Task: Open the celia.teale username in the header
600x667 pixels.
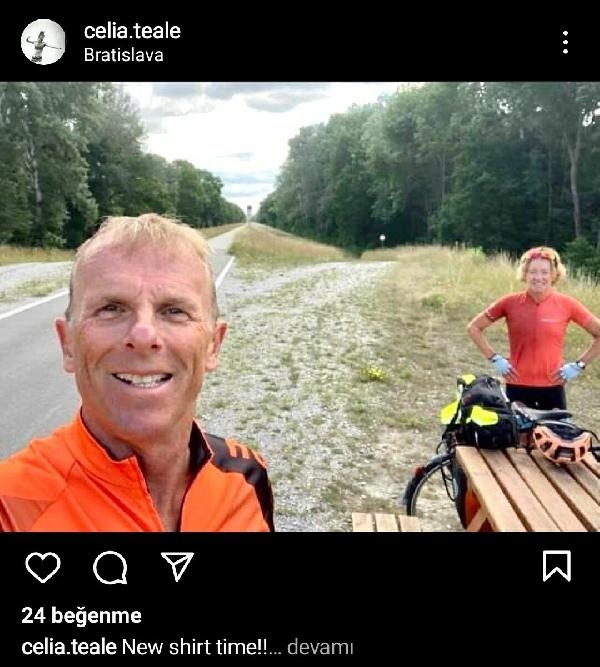Action: (x=132, y=31)
